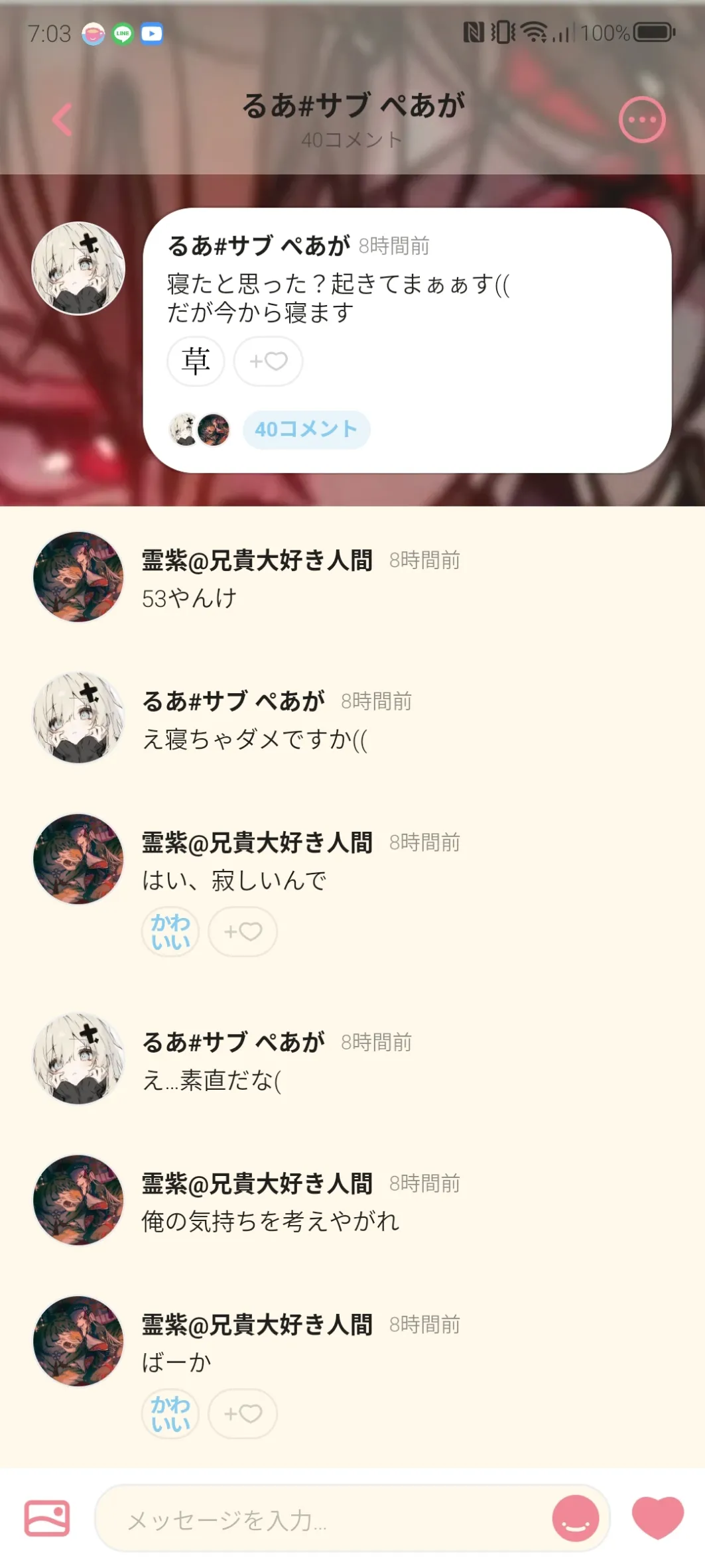705x1568 pixels.
Task: View the avatar beside the 53やんけ comment
Action: [x=78, y=576]
